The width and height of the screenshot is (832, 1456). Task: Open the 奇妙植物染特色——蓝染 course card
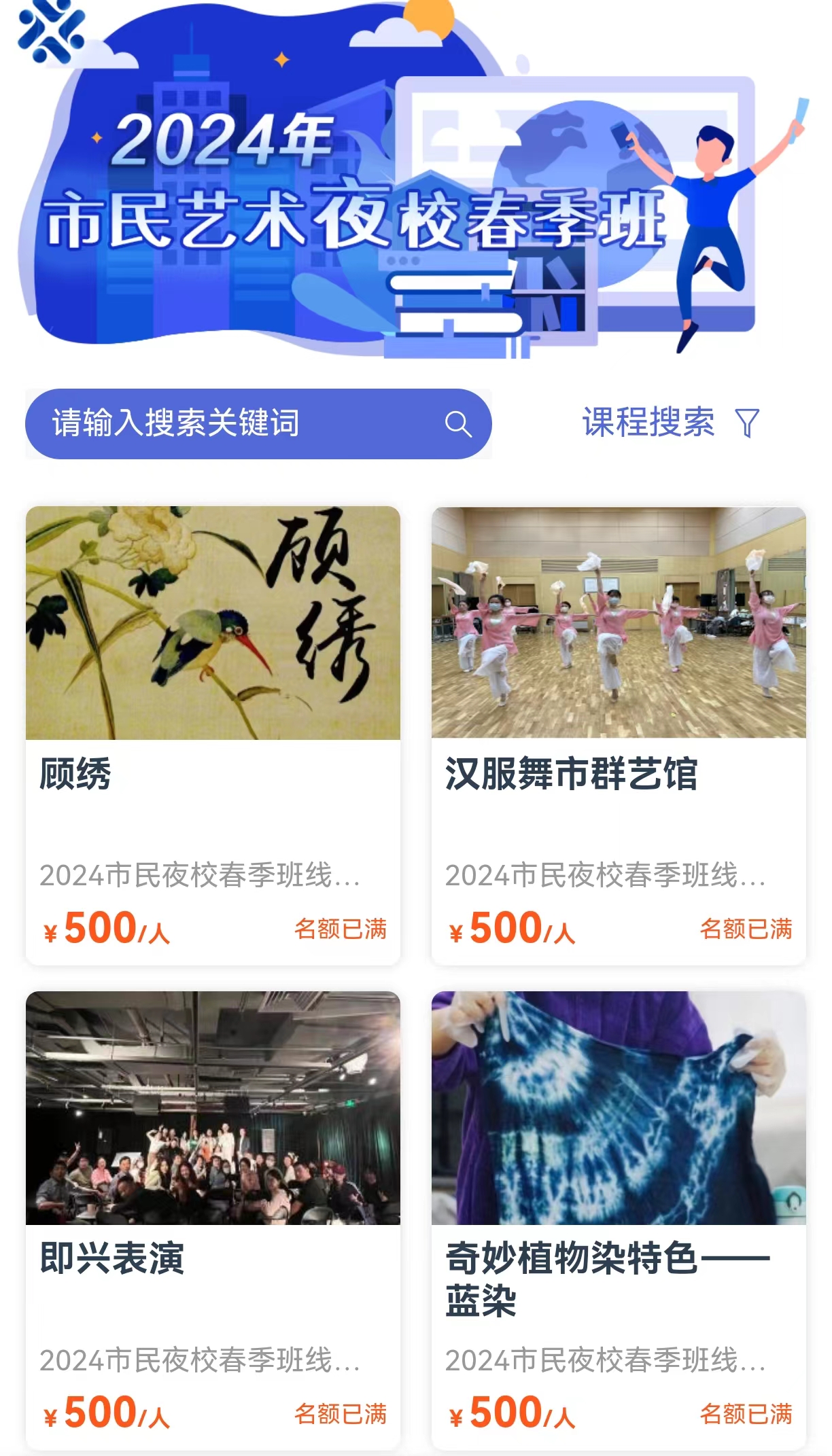[619, 1220]
